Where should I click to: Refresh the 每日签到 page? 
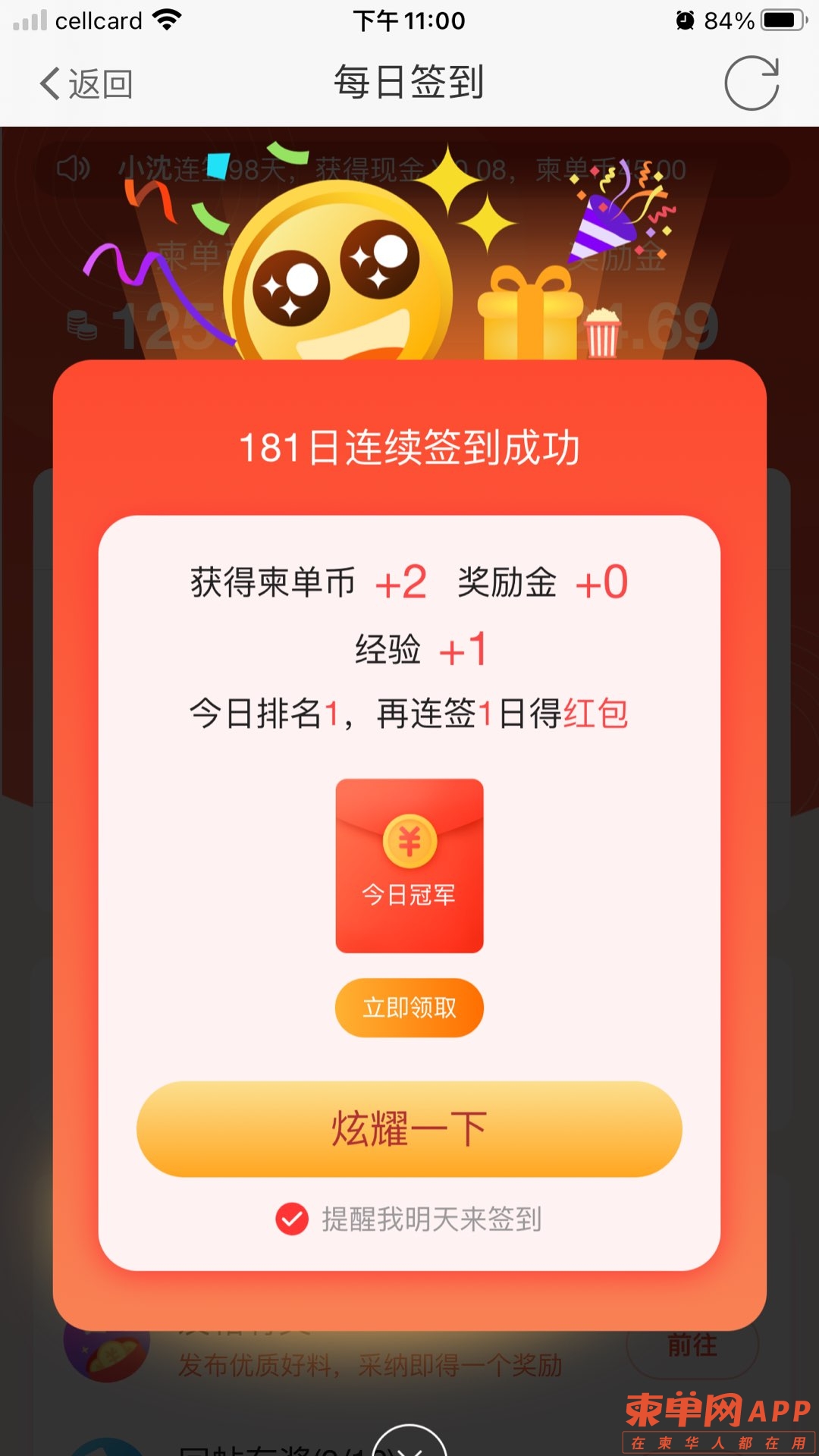[751, 83]
